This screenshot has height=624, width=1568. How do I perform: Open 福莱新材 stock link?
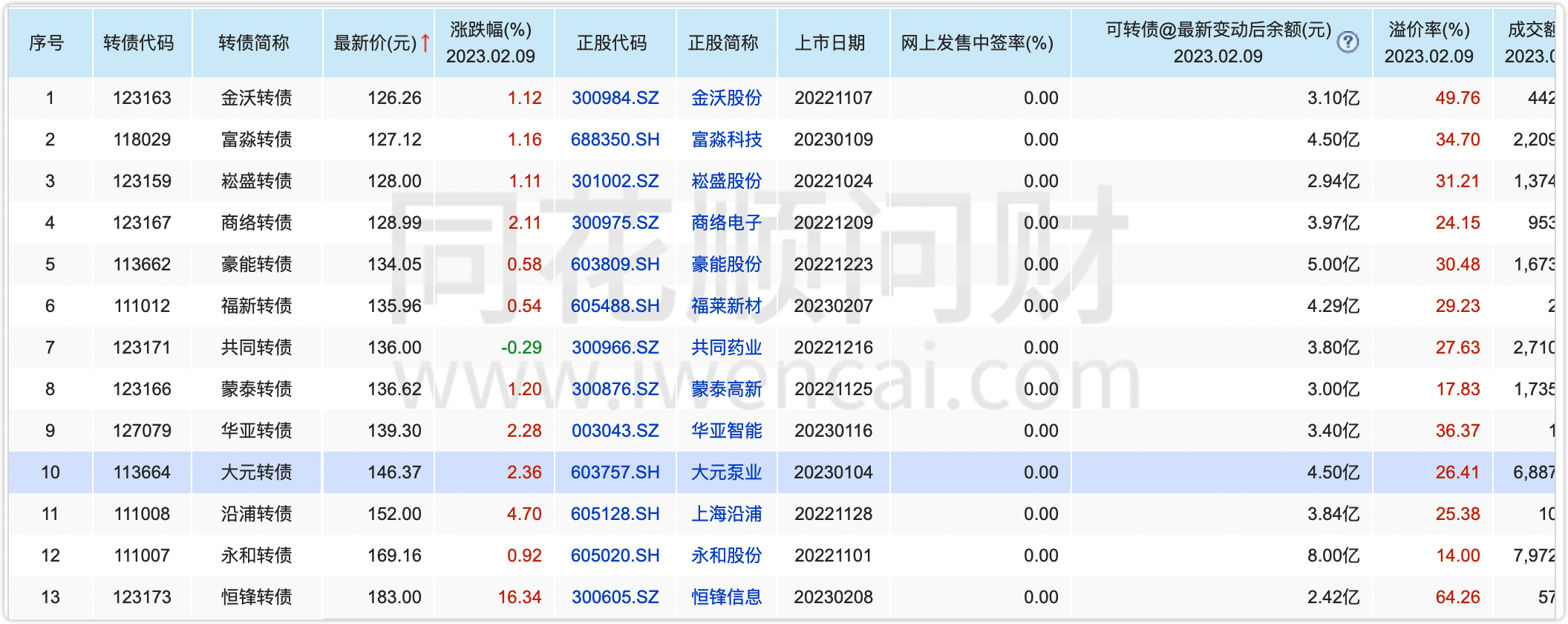tap(726, 306)
